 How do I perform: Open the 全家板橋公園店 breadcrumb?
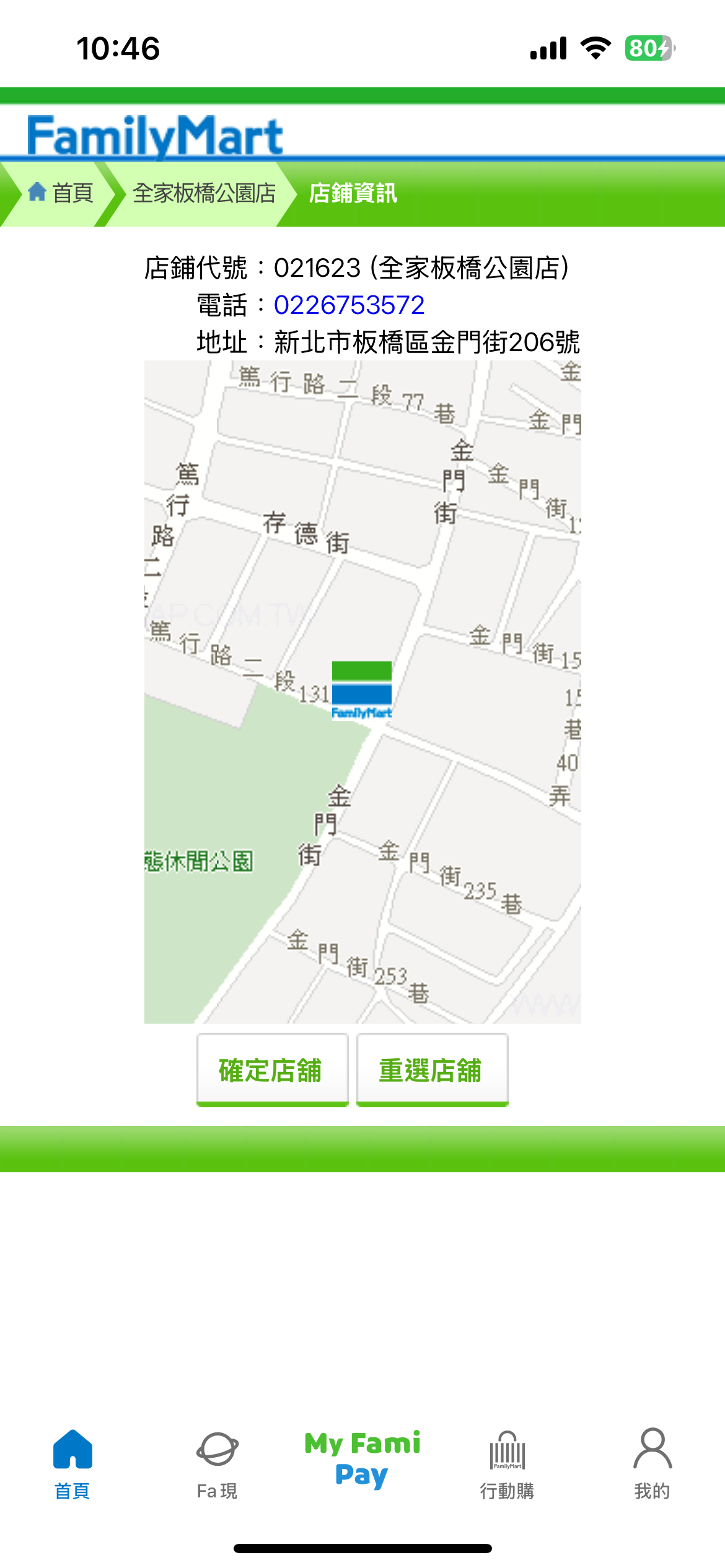pyautogui.click(x=204, y=193)
